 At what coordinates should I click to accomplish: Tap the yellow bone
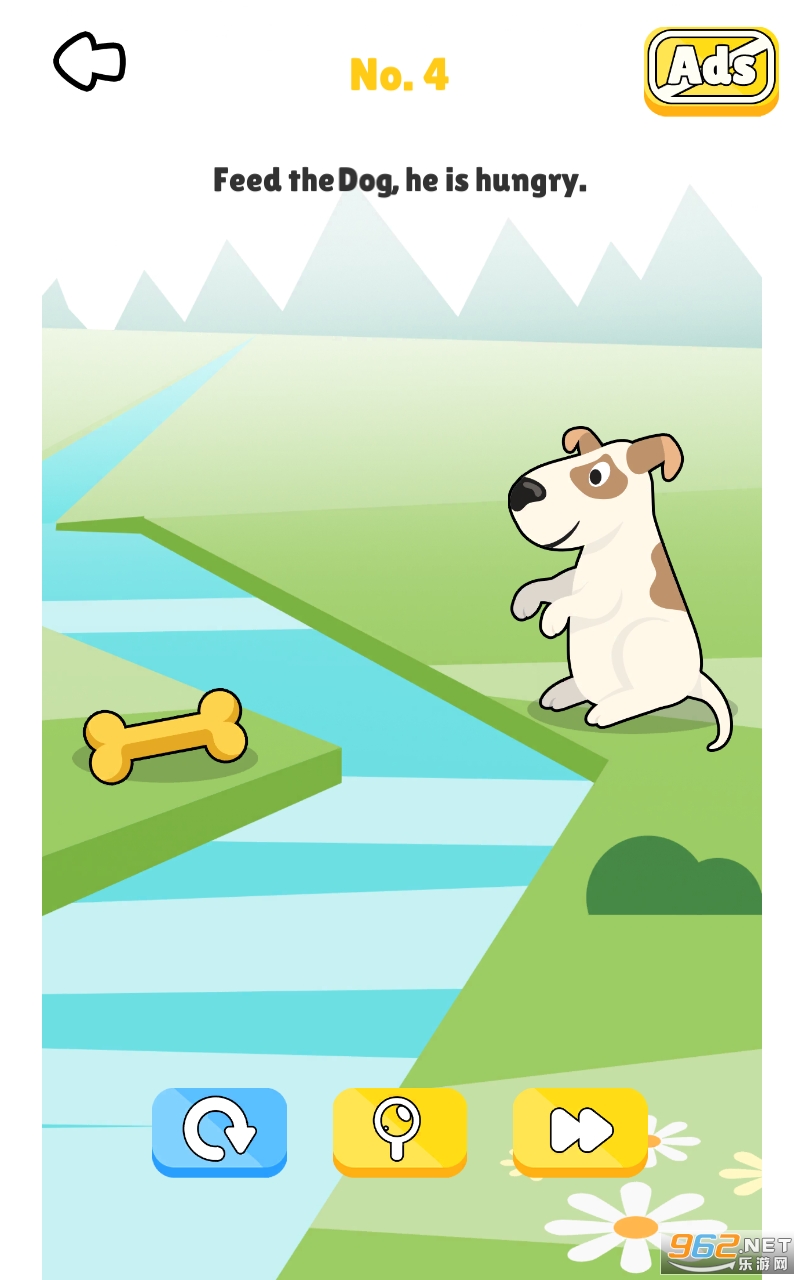pyautogui.click(x=165, y=736)
